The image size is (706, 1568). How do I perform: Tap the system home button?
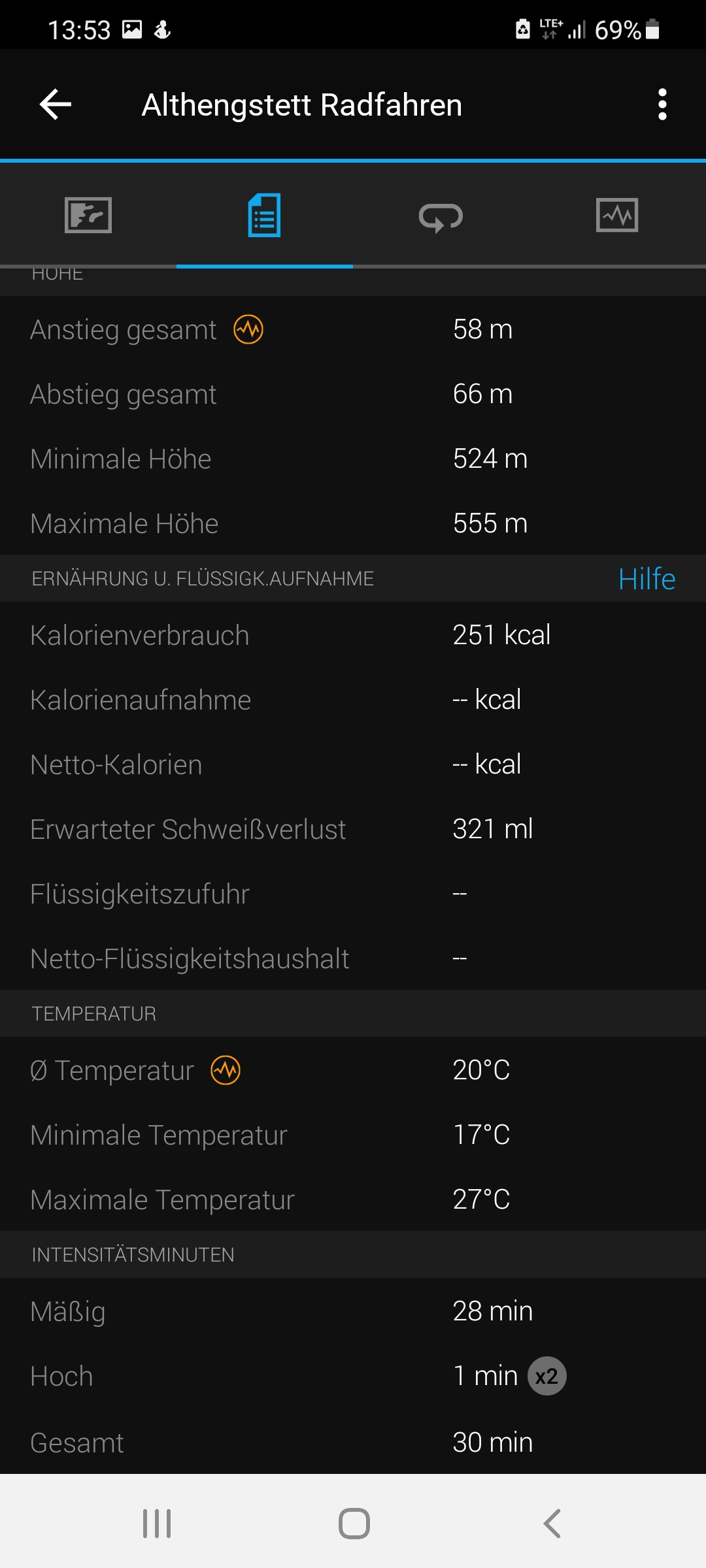[x=354, y=1524]
